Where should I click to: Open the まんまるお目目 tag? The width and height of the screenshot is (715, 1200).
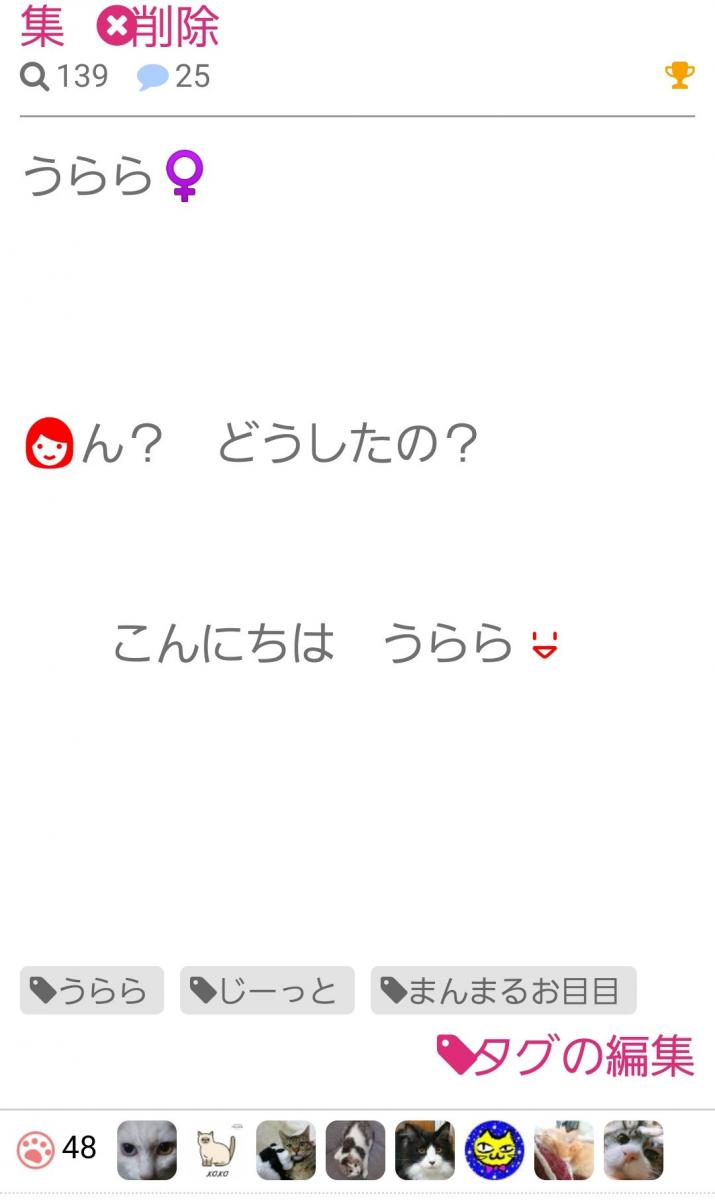coord(503,990)
